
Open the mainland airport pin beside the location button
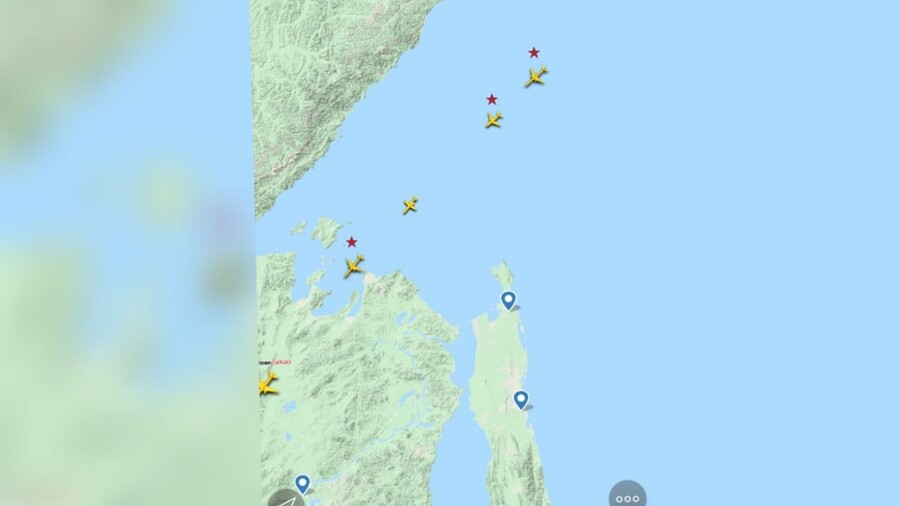[302, 484]
